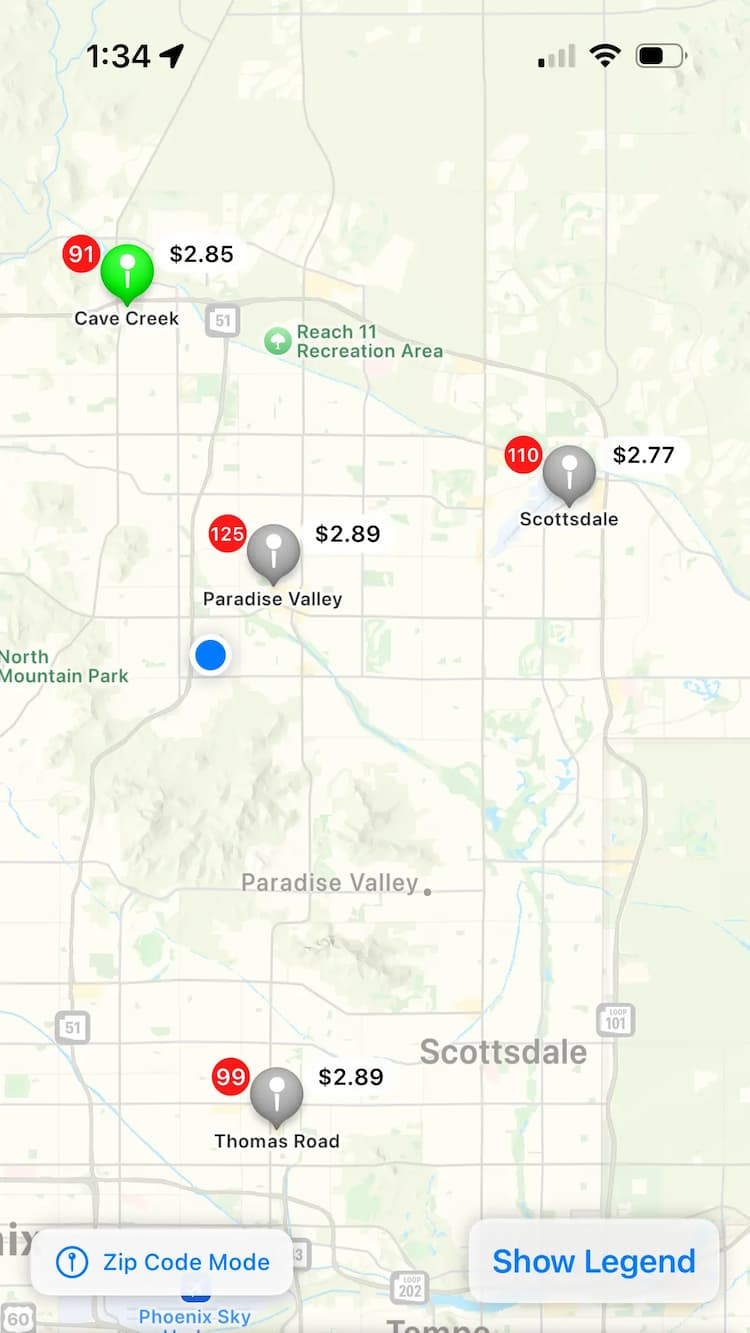Tap the red 110 badge by Scottsdale pin
Screen dimensions: 750x1333
click(523, 454)
